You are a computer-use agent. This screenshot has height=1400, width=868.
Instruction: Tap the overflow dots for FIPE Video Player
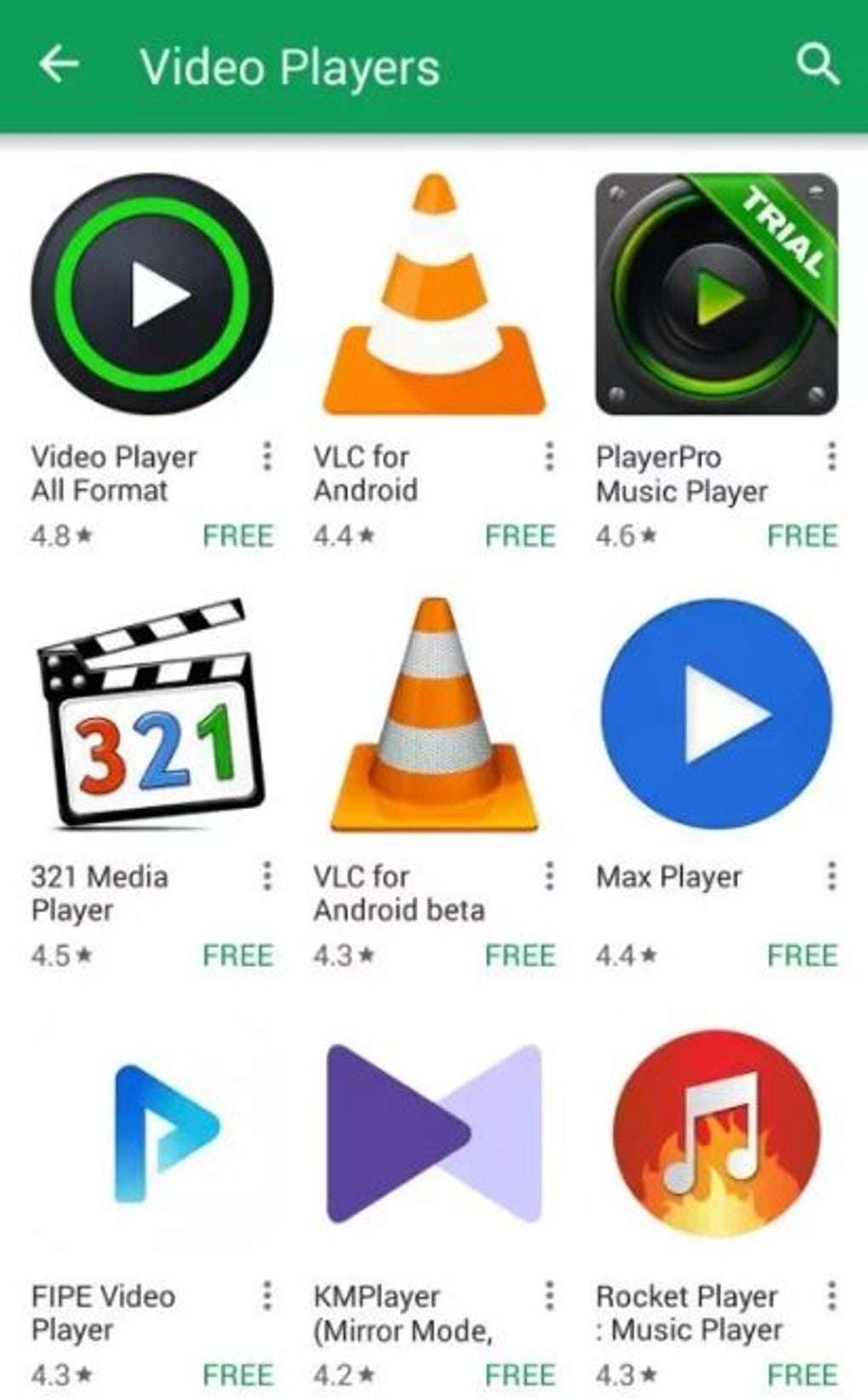[x=267, y=1295]
